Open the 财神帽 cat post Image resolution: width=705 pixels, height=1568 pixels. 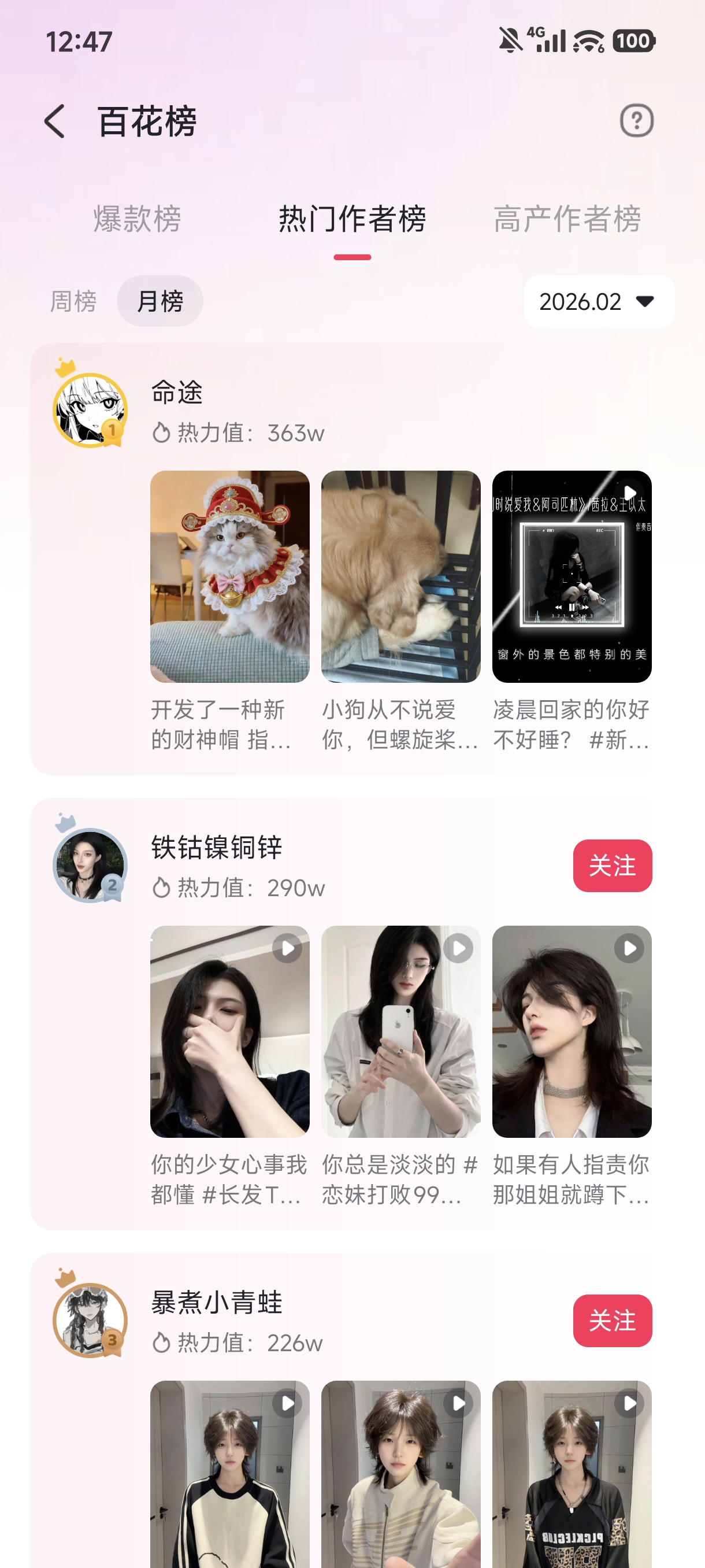coord(230,576)
